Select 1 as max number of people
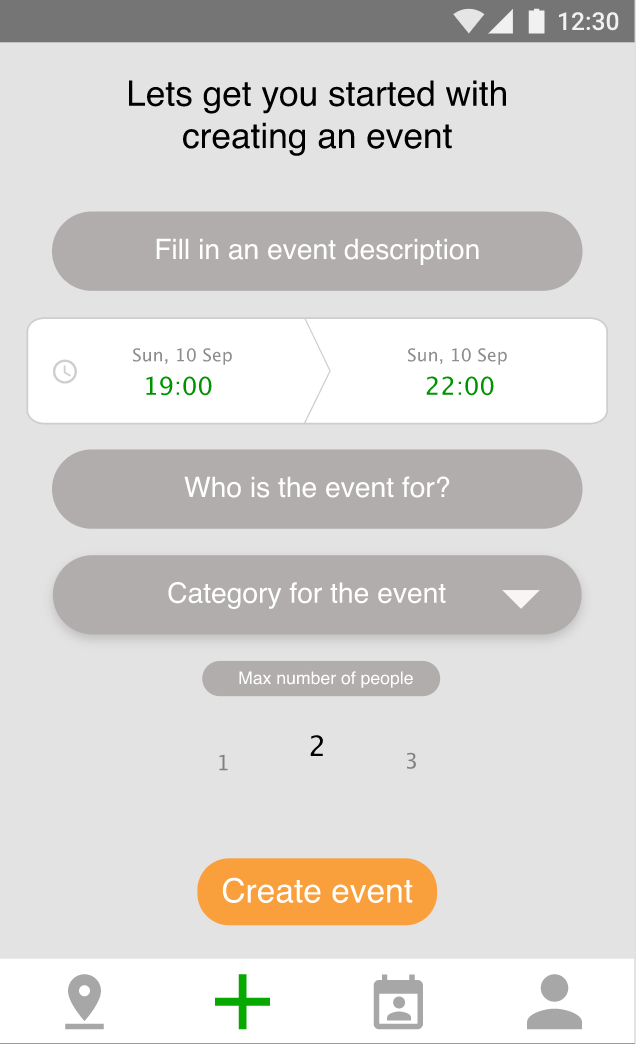Image resolution: width=636 pixels, height=1044 pixels. tap(223, 762)
